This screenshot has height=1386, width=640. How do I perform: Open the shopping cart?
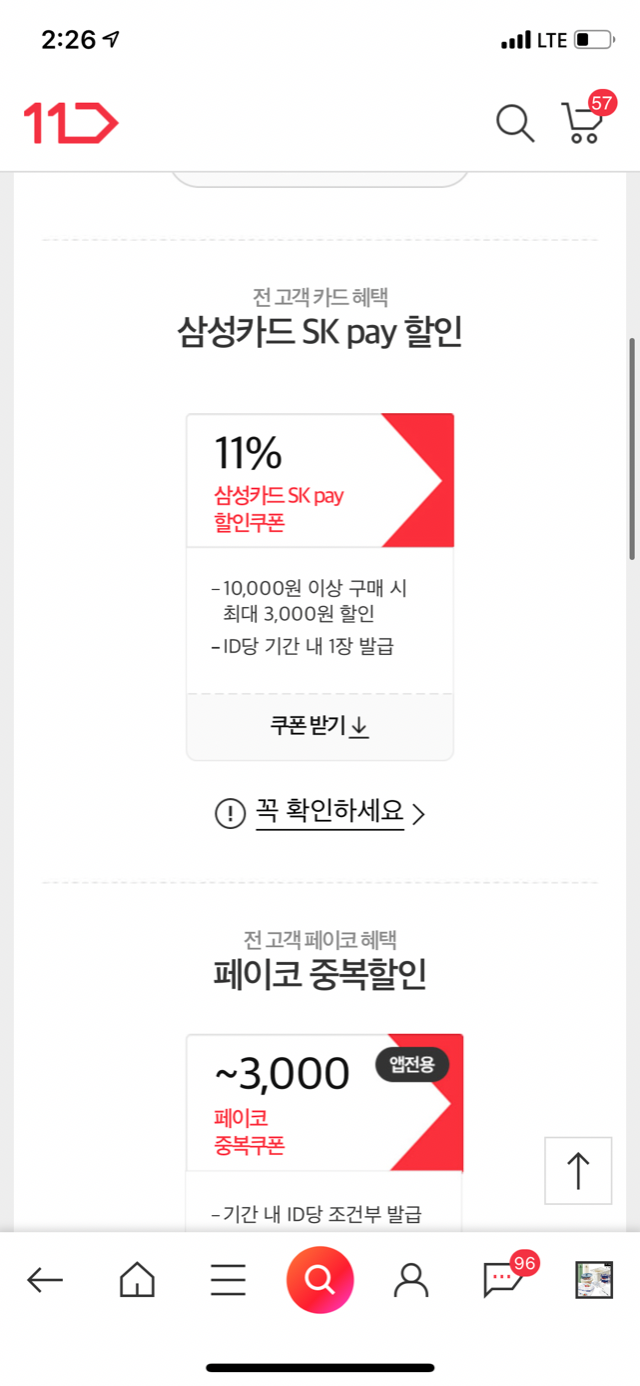[x=583, y=124]
